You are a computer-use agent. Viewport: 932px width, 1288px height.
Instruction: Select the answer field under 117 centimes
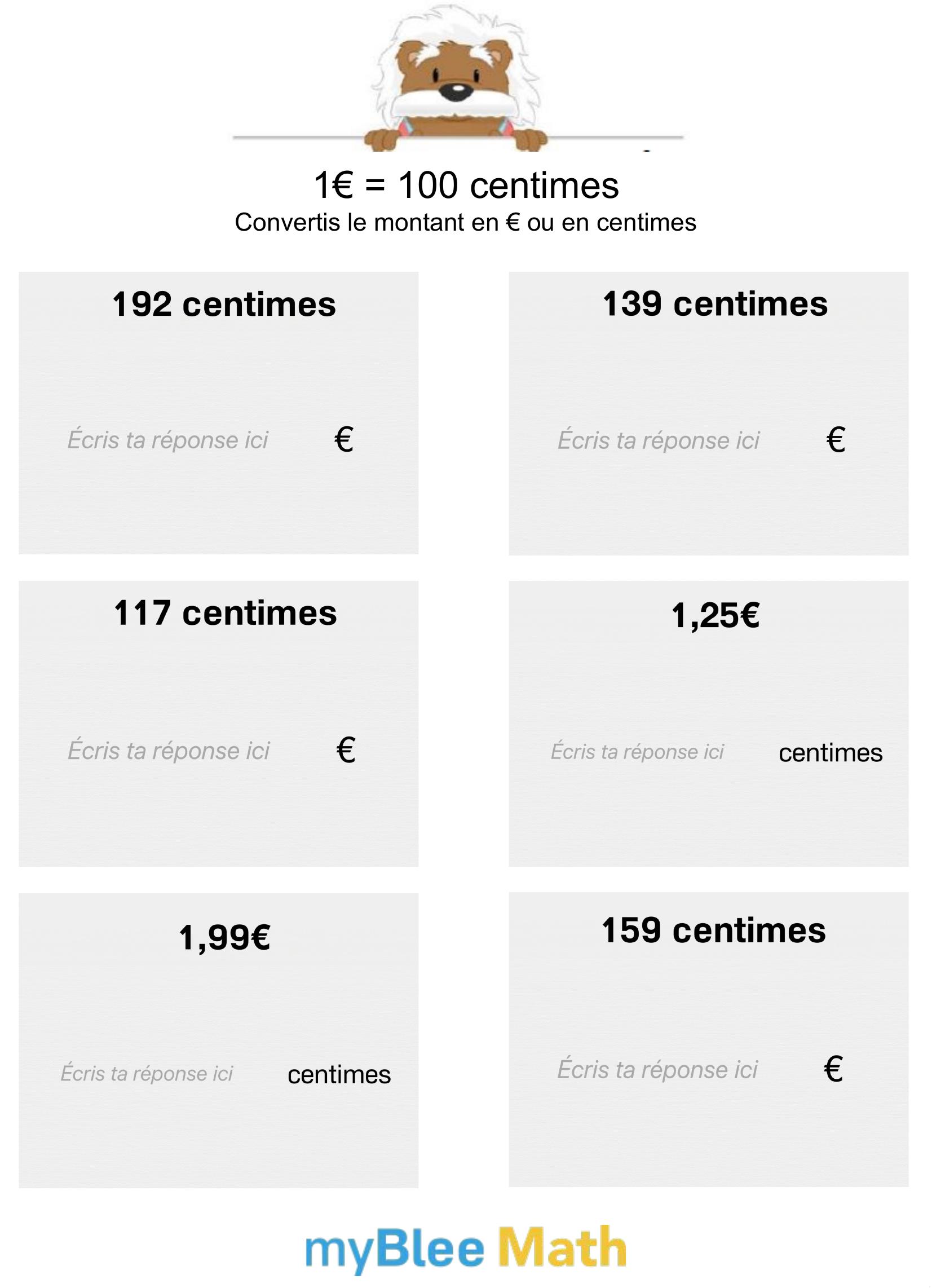pyautogui.click(x=169, y=751)
